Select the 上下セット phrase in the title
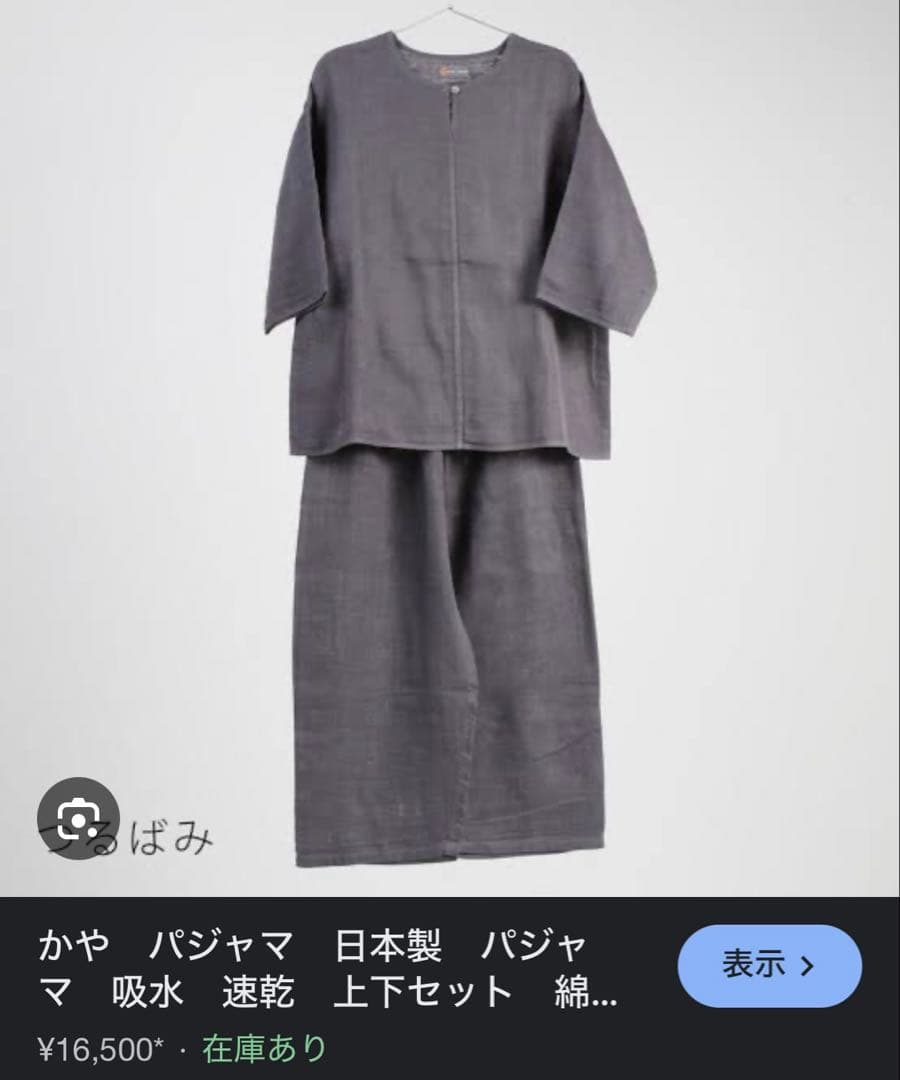The width and height of the screenshot is (900, 1080). pyautogui.click(x=420, y=993)
